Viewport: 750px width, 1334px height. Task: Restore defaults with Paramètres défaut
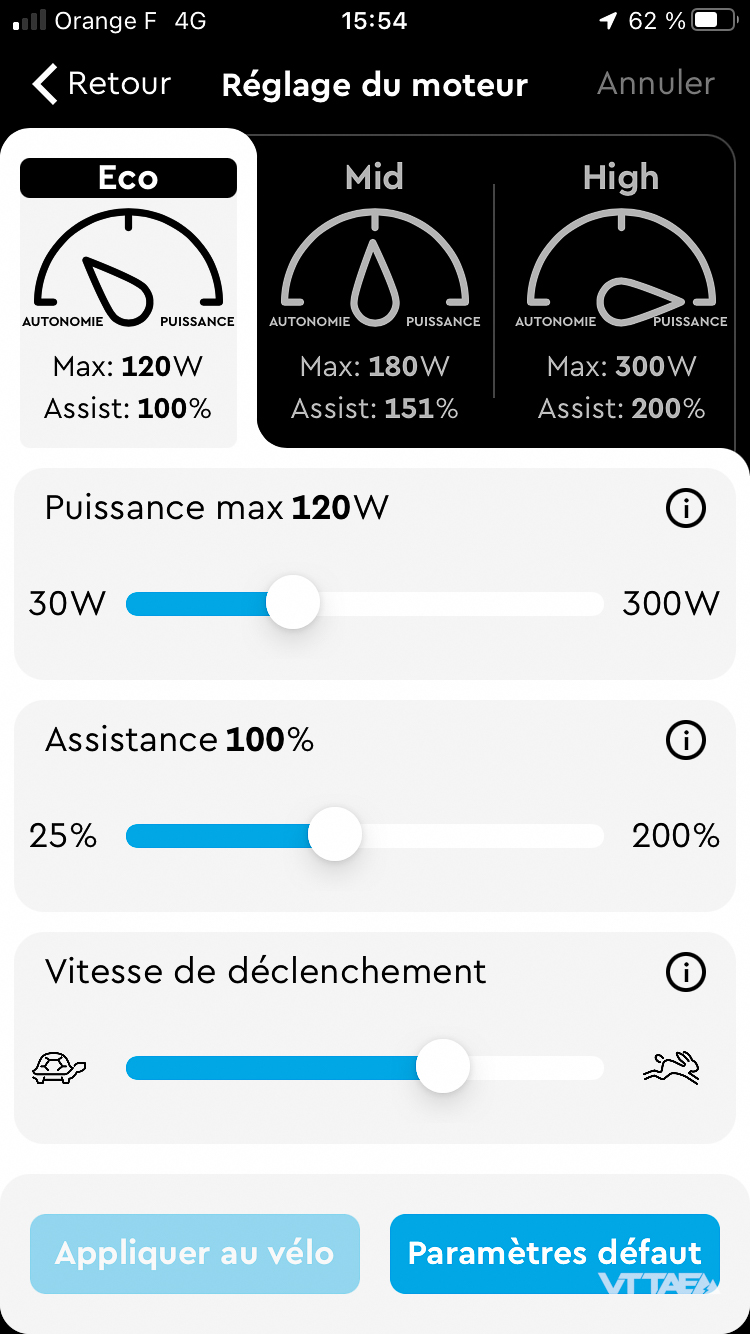(555, 1254)
